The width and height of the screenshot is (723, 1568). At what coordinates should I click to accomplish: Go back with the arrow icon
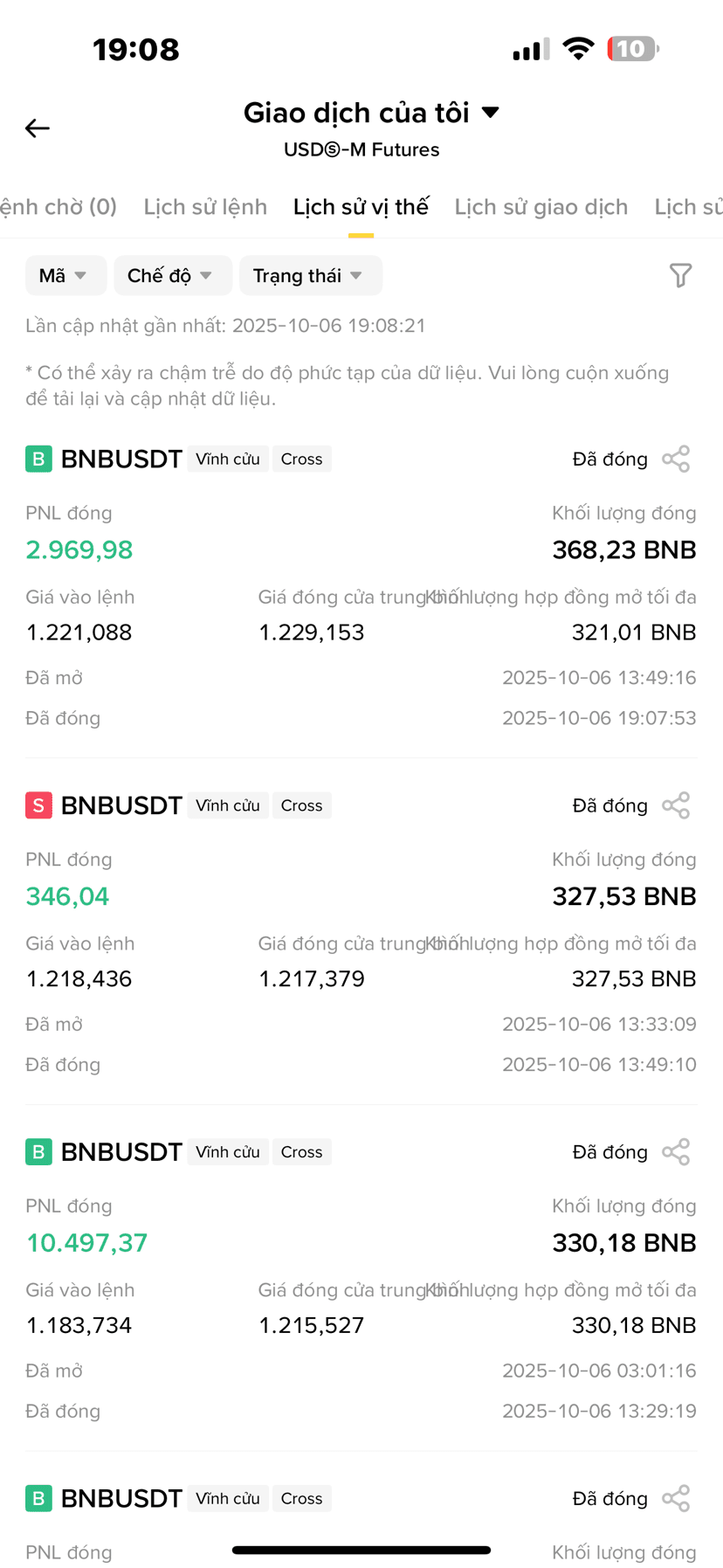[x=37, y=128]
